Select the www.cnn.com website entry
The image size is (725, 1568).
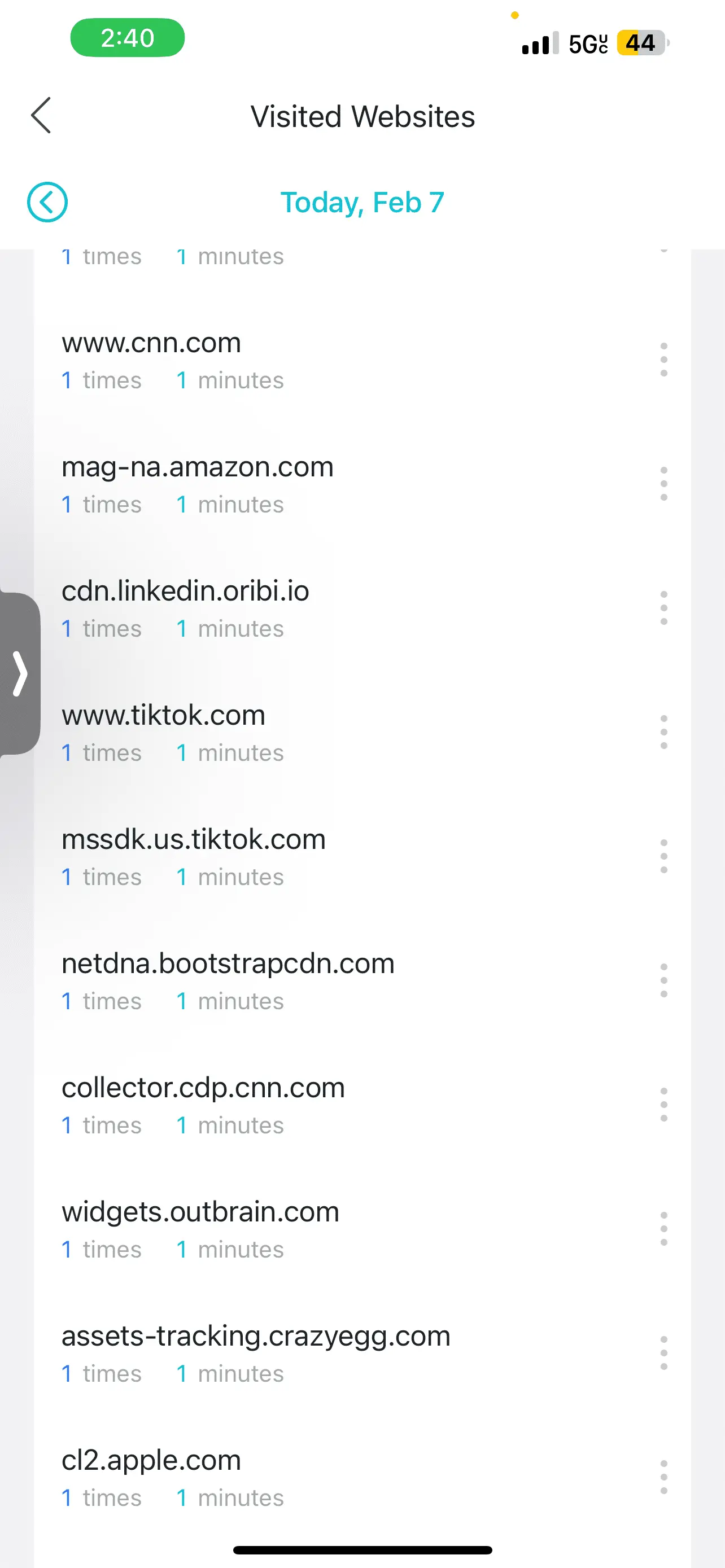pos(151,342)
